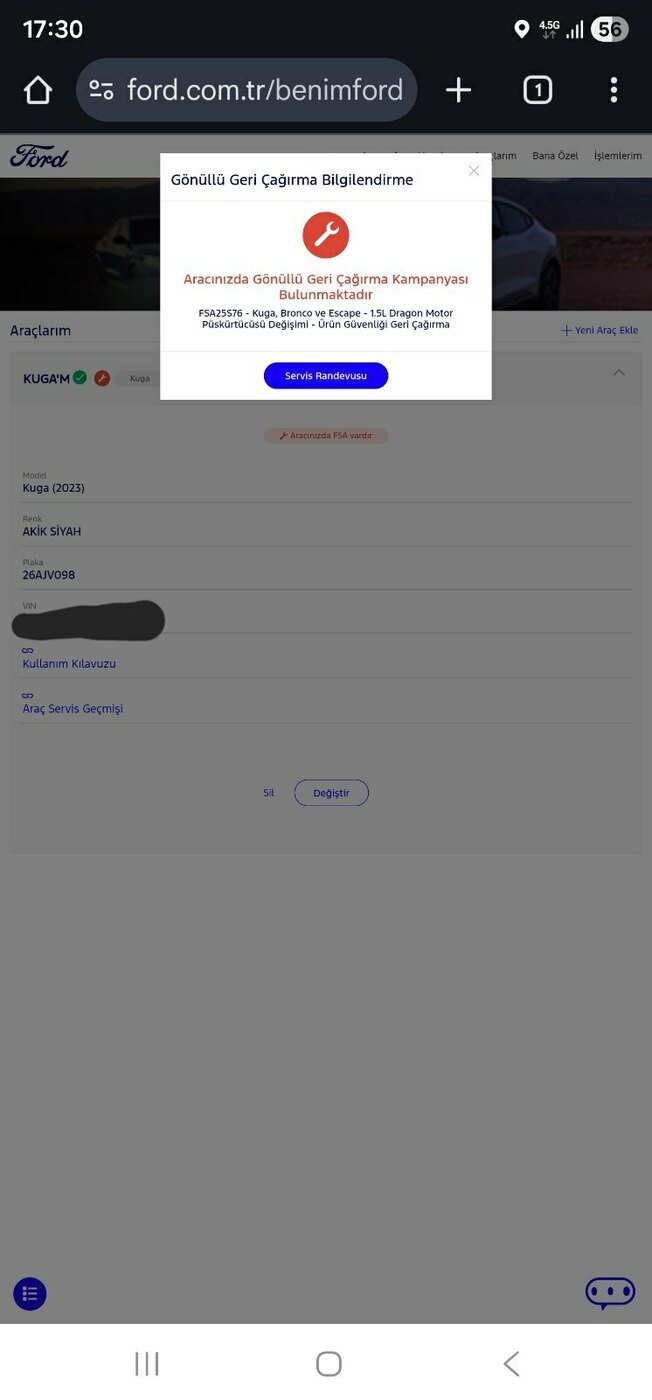Collapse the KUGA'M vehicle card
This screenshot has height=1400, width=652.
618,373
